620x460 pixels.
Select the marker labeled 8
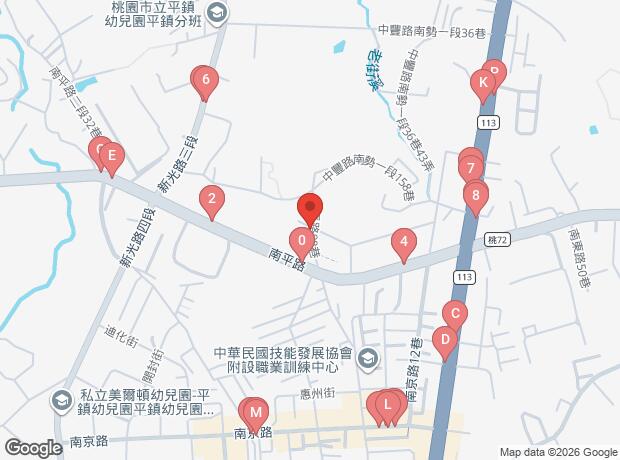pyautogui.click(x=476, y=195)
